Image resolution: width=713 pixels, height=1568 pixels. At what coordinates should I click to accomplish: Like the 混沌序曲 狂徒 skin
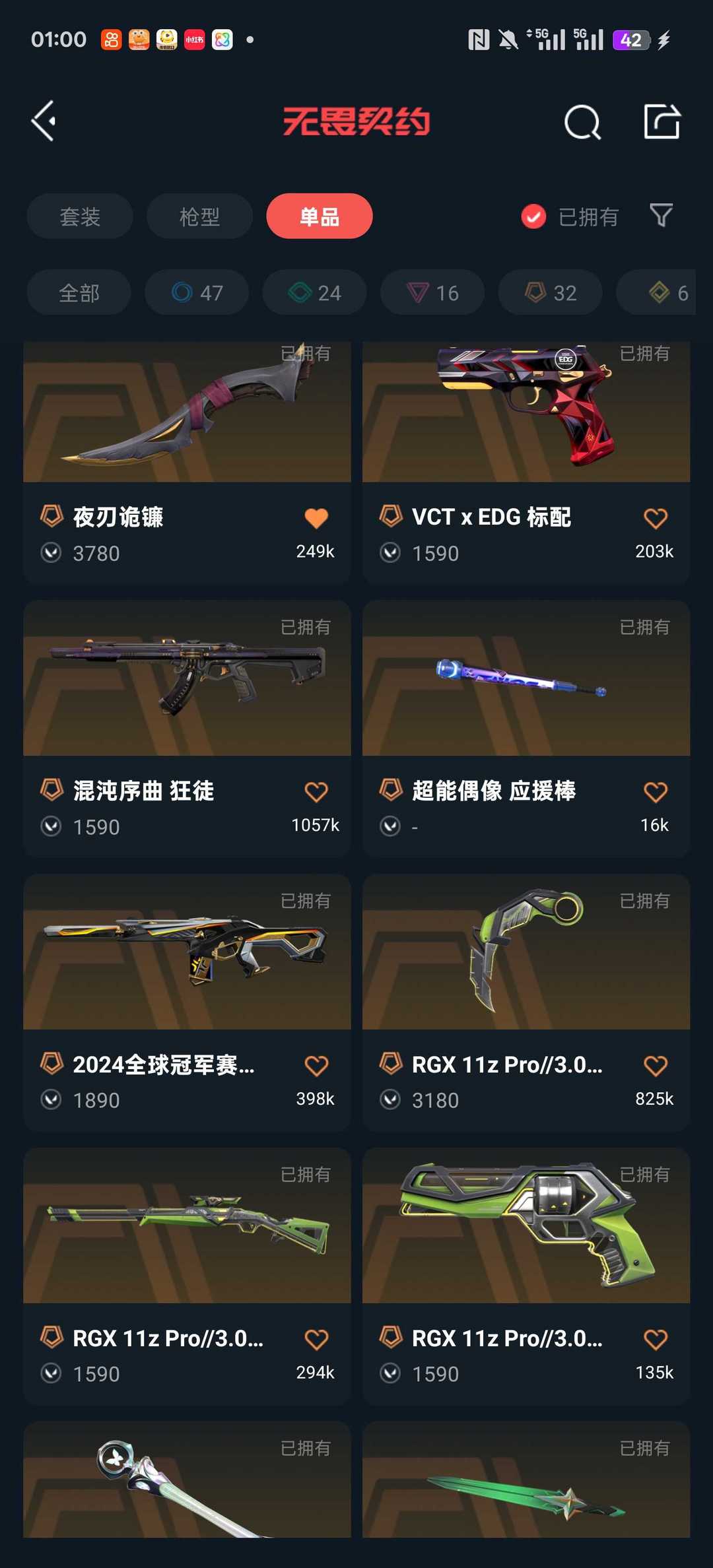click(x=316, y=792)
